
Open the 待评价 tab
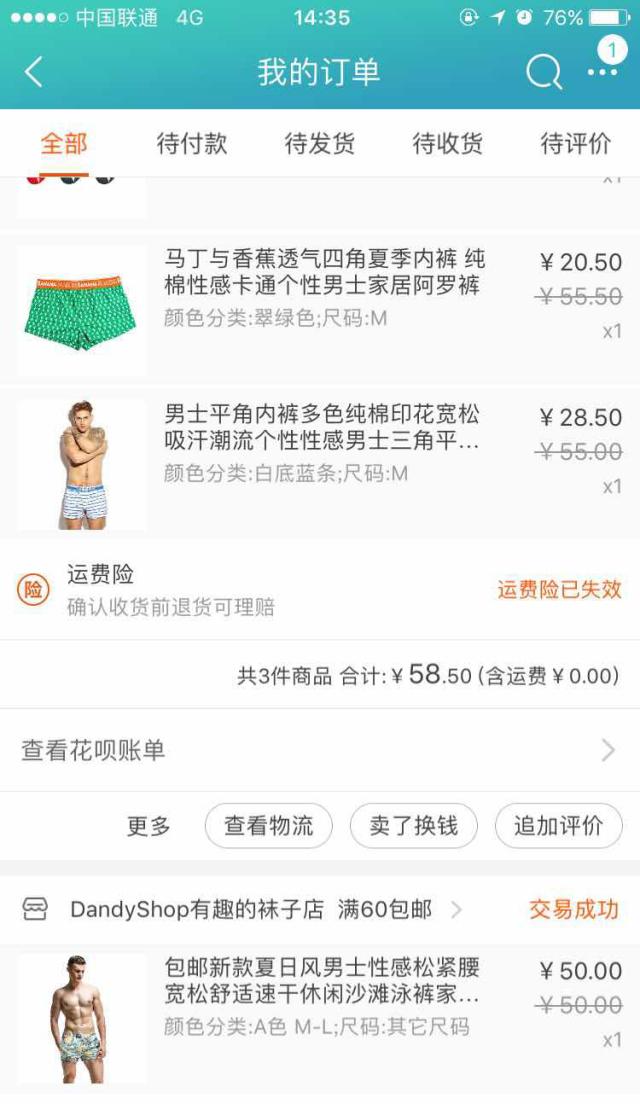(x=575, y=144)
